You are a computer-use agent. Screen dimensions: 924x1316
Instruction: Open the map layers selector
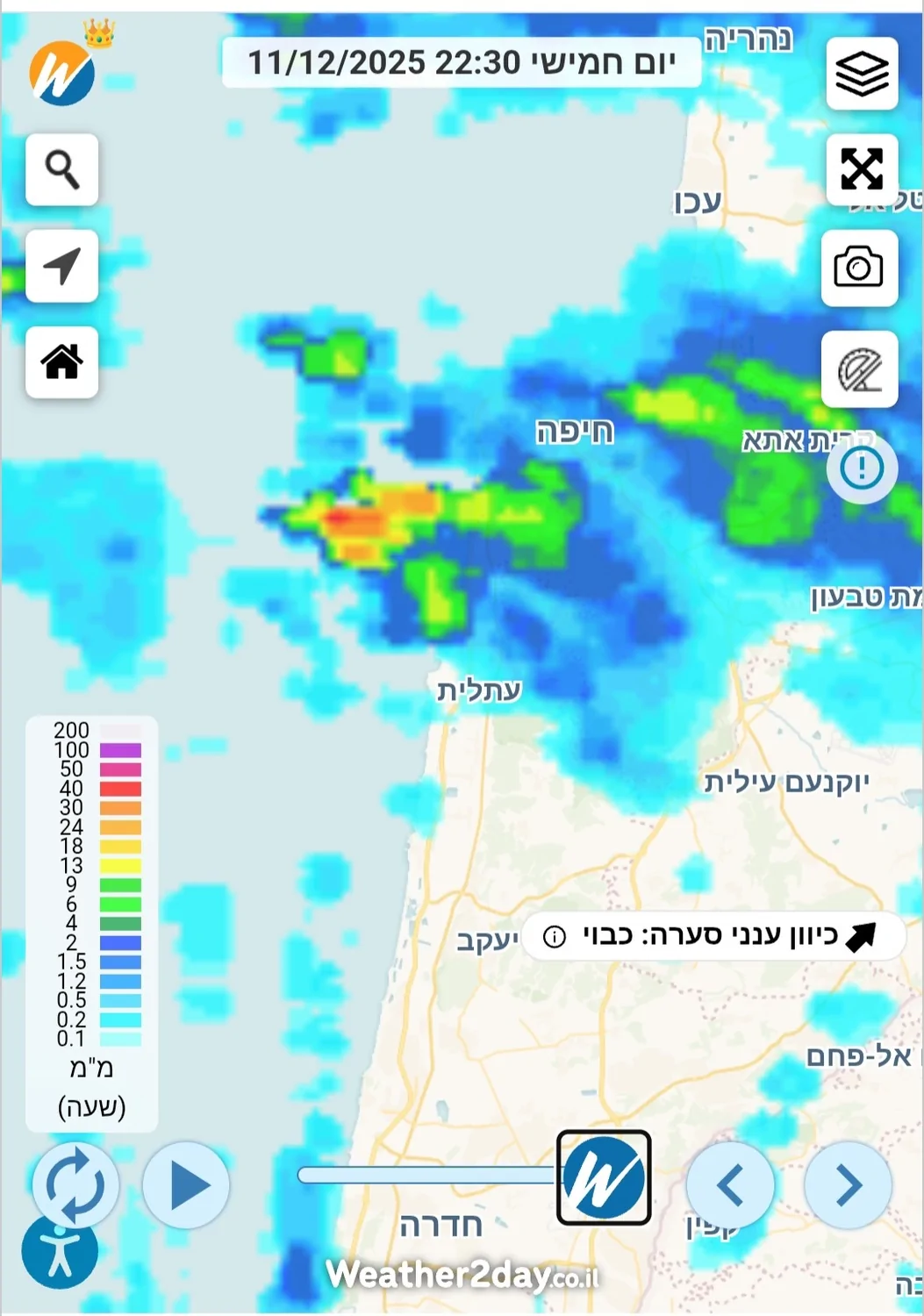click(862, 74)
